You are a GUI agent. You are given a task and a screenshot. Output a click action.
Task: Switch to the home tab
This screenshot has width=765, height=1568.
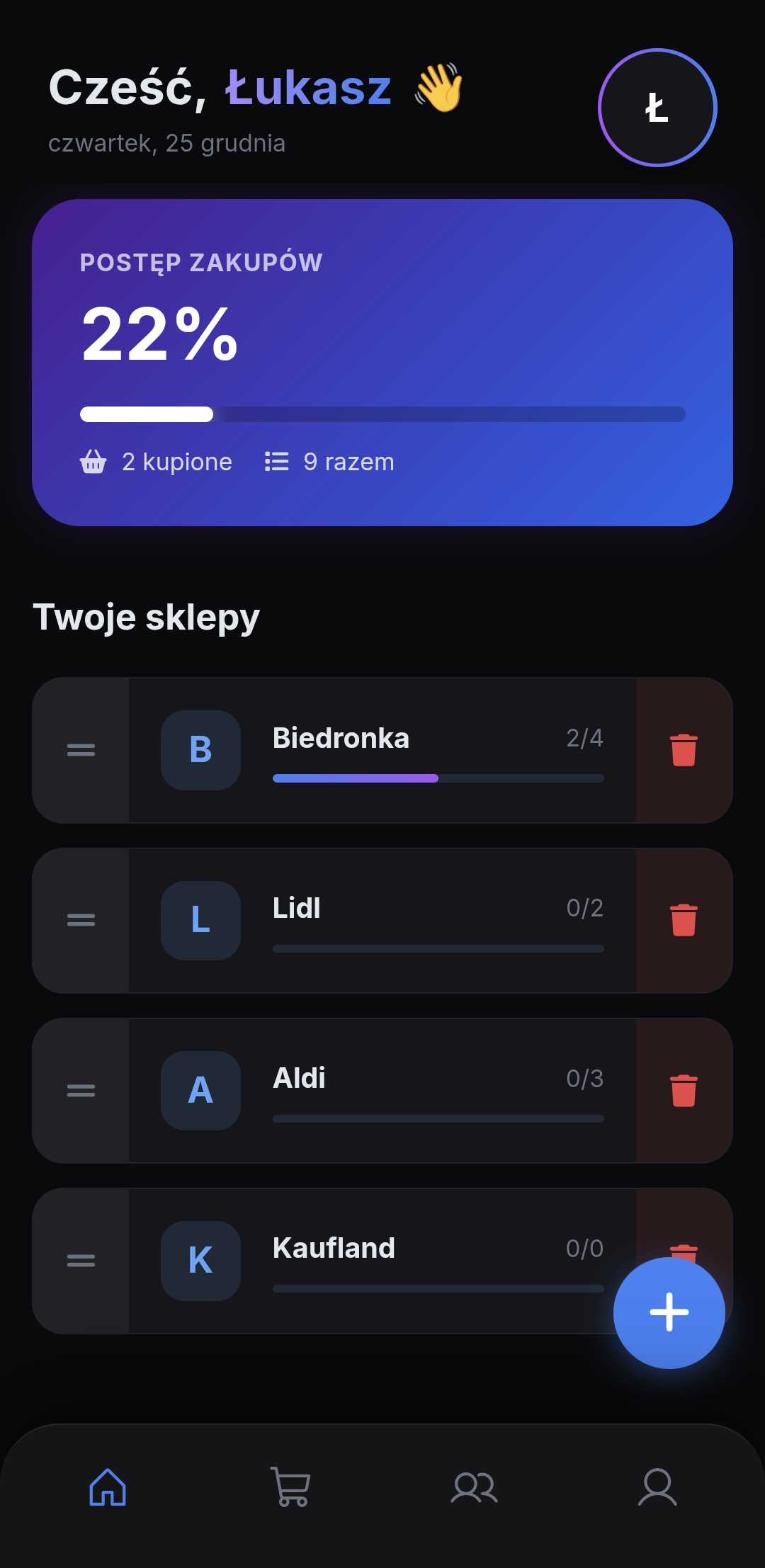[x=108, y=1487]
